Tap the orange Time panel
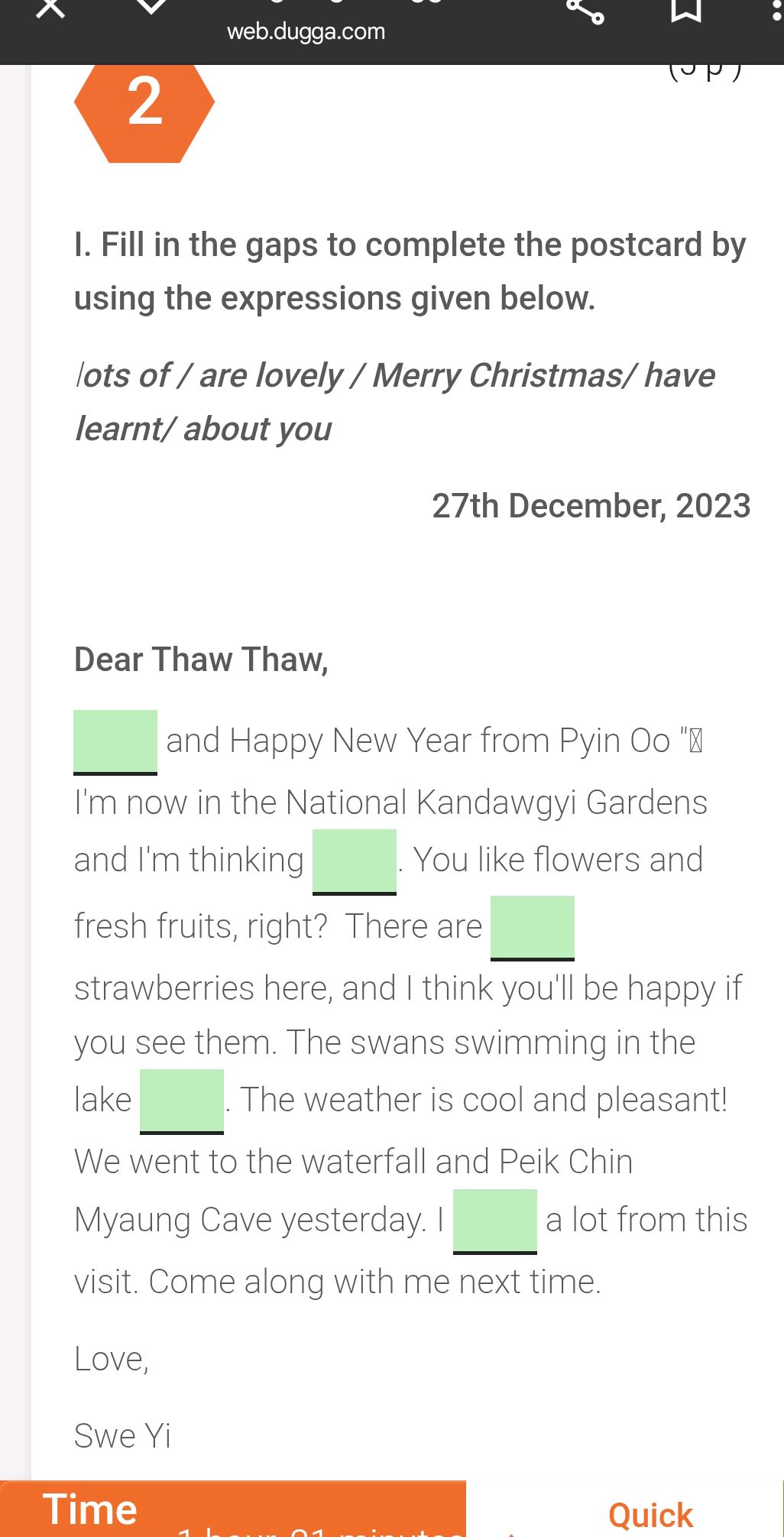Image resolution: width=784 pixels, height=1537 pixels. click(x=232, y=1510)
